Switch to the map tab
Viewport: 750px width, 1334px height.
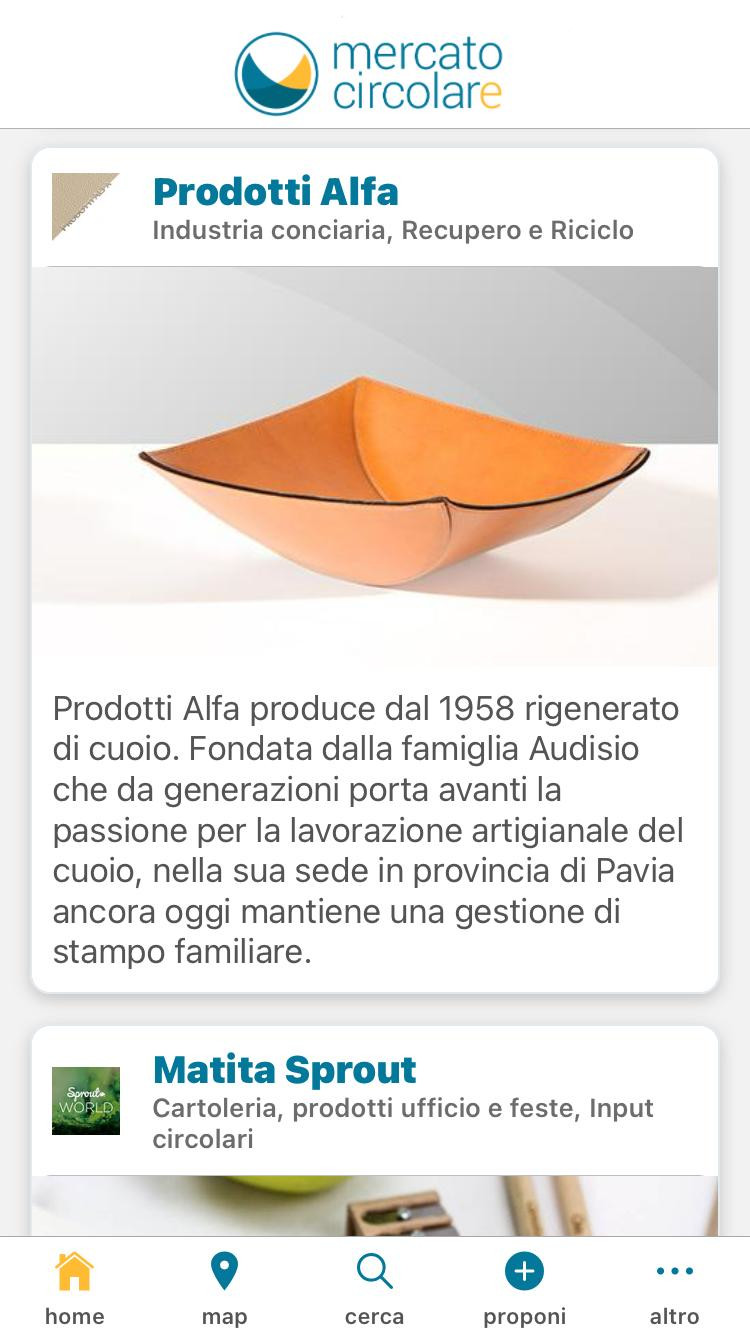(224, 1287)
